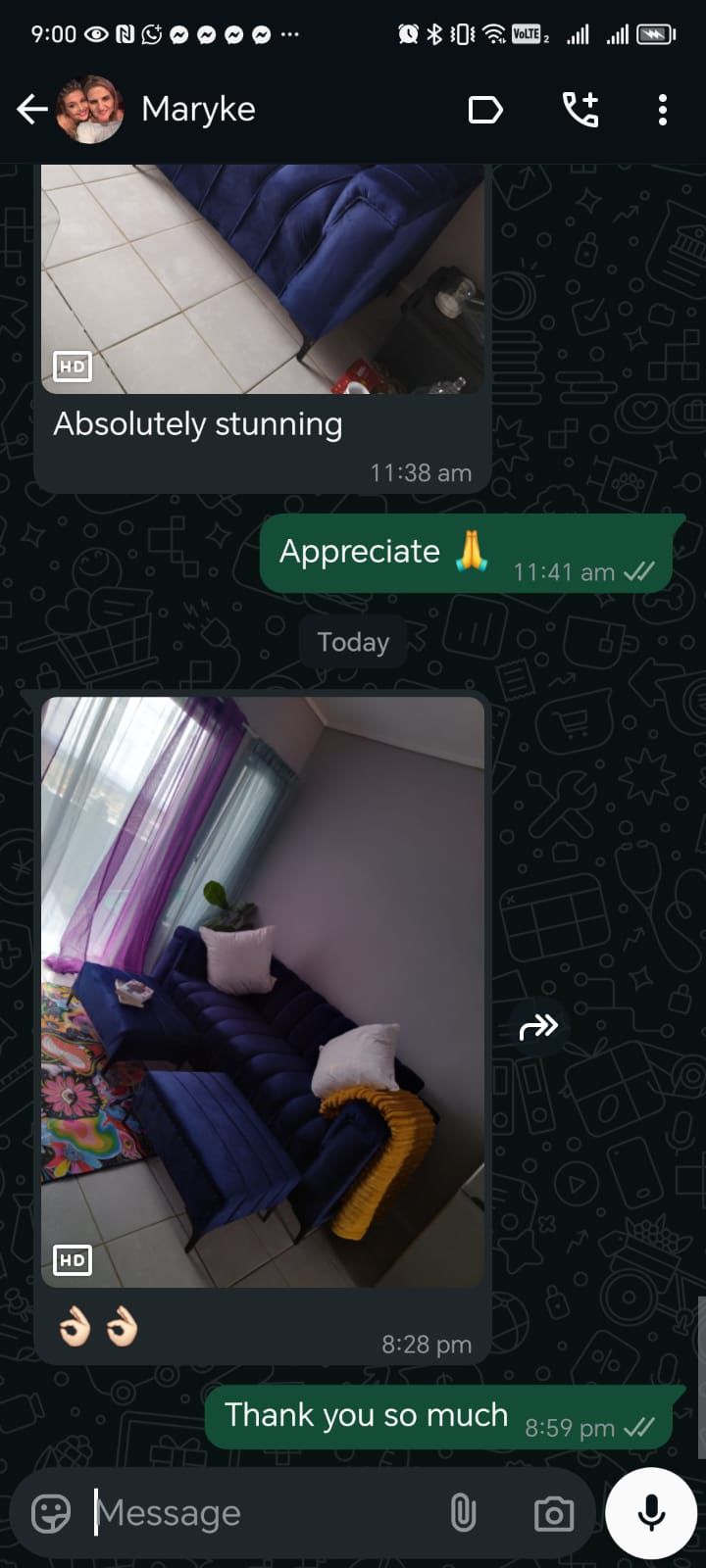Screen dimensions: 706x1568
Task: Attach a file with the paperclip
Action: pyautogui.click(x=463, y=1513)
